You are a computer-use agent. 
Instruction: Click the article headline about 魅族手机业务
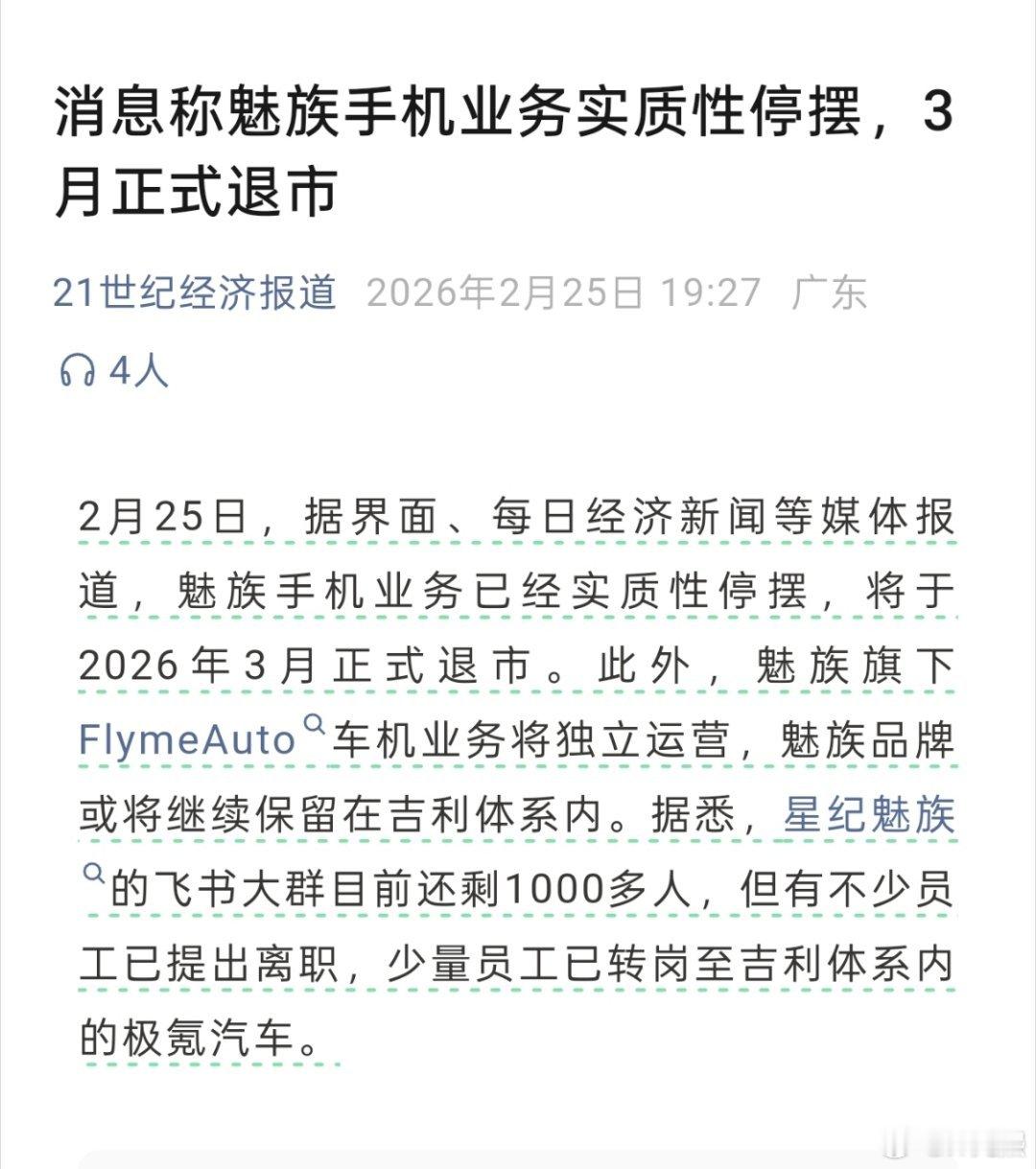(x=499, y=149)
